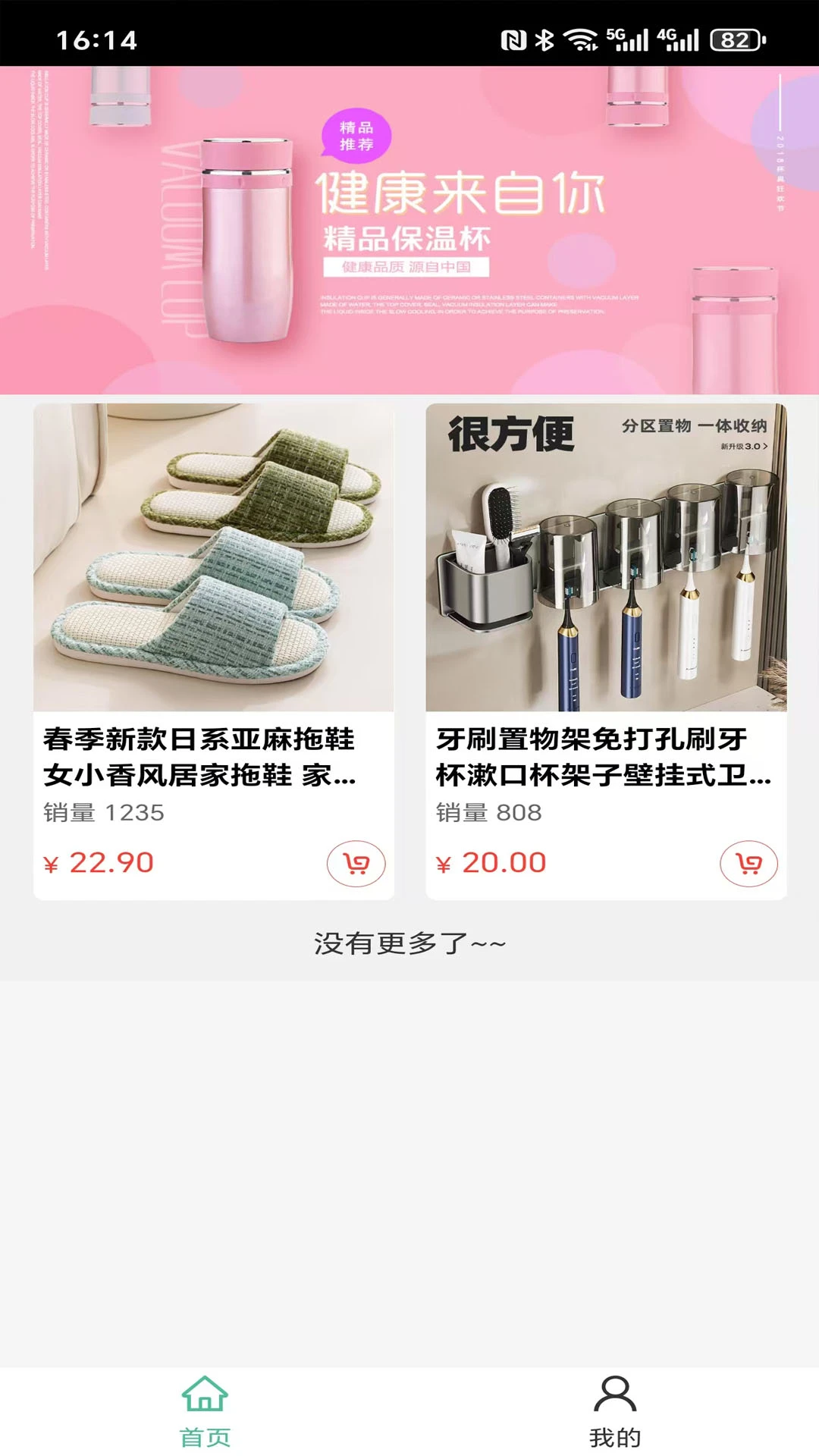This screenshot has width=819, height=1456.
Task: Open the 精品保温杯 promotional banner
Action: (409, 227)
